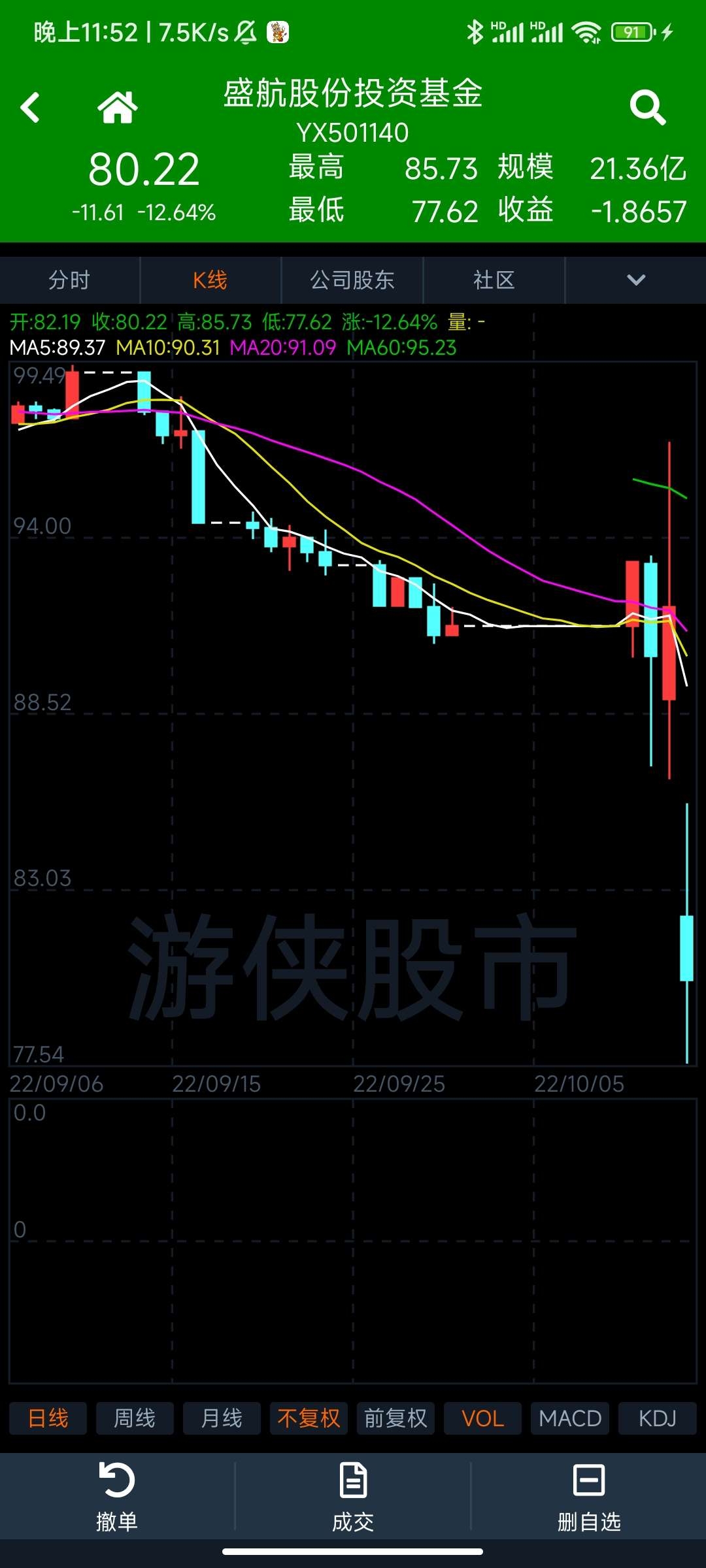Choose 不复权 price adjustment
This screenshot has width=706, height=1568.
309,1418
